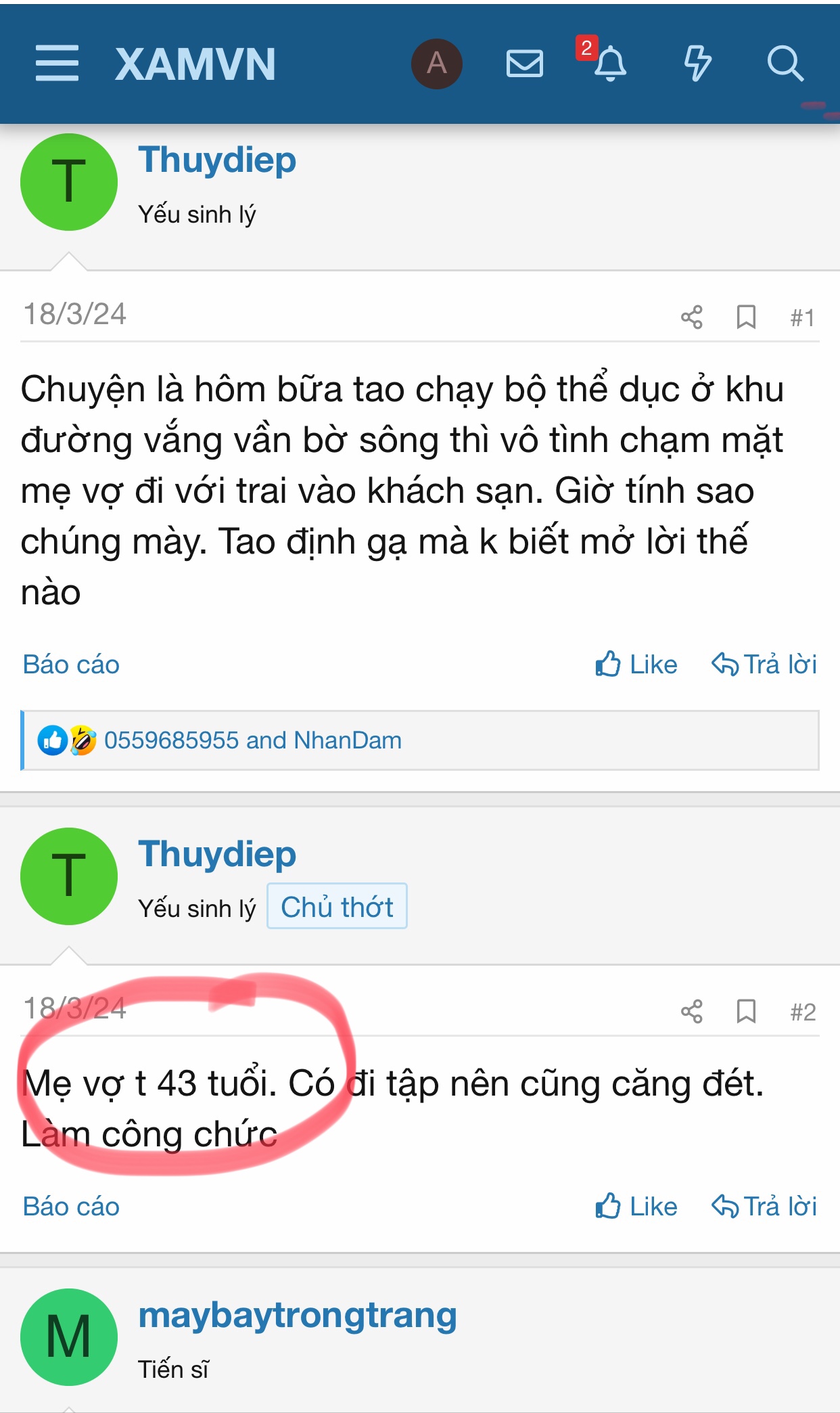
Task: Open the notifications bell
Action: 609,64
